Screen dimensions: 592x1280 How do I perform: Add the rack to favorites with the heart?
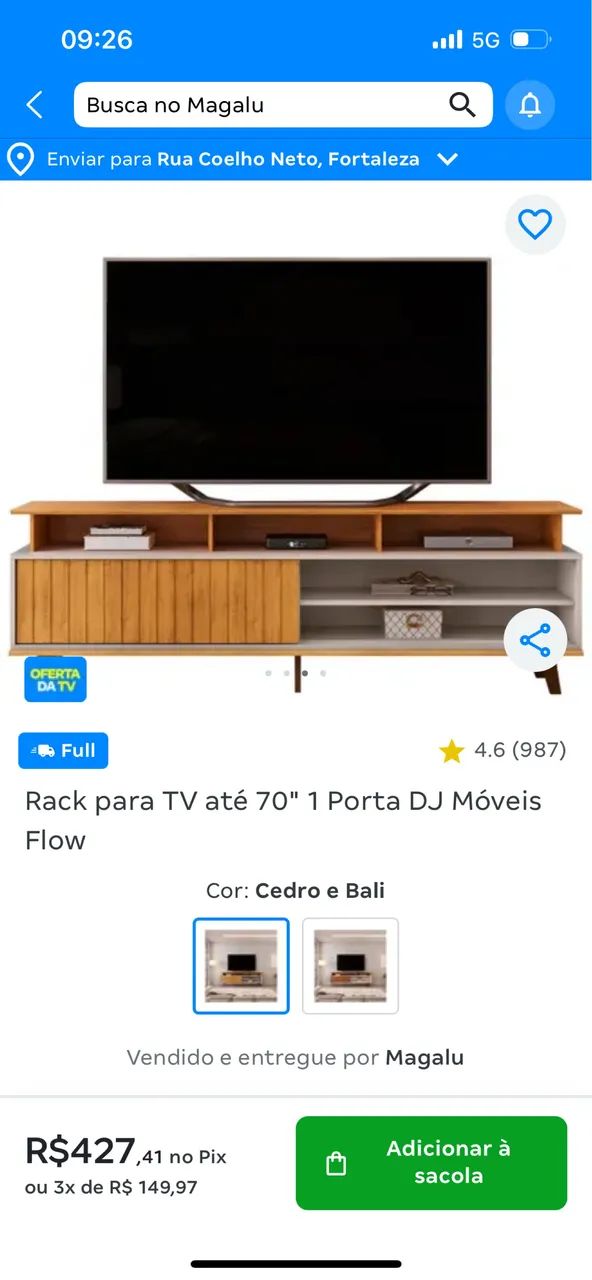(535, 225)
